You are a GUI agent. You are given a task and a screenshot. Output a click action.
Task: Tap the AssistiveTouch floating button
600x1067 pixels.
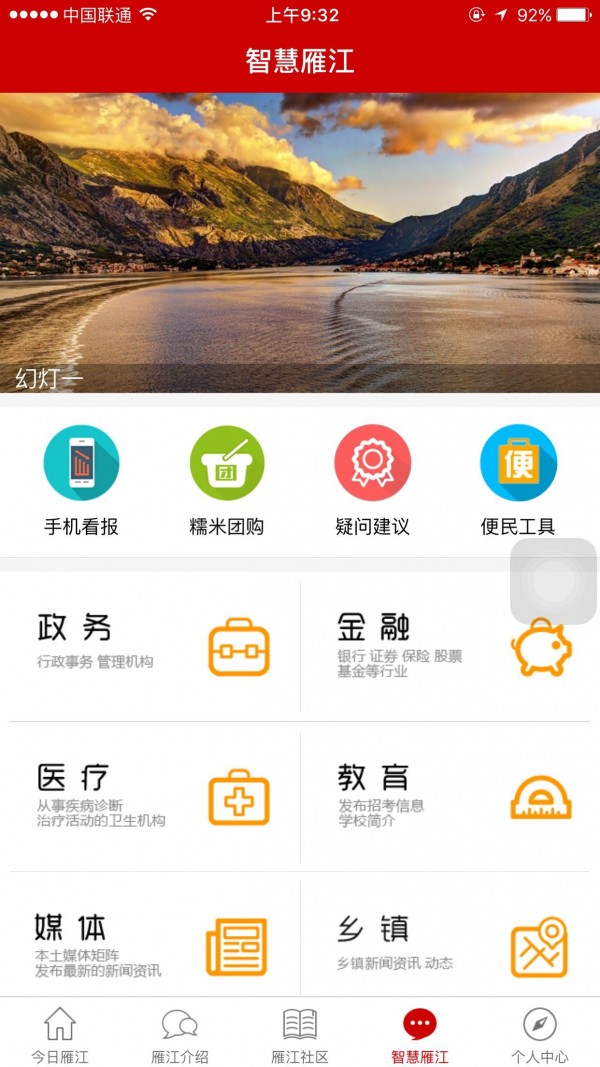click(553, 581)
